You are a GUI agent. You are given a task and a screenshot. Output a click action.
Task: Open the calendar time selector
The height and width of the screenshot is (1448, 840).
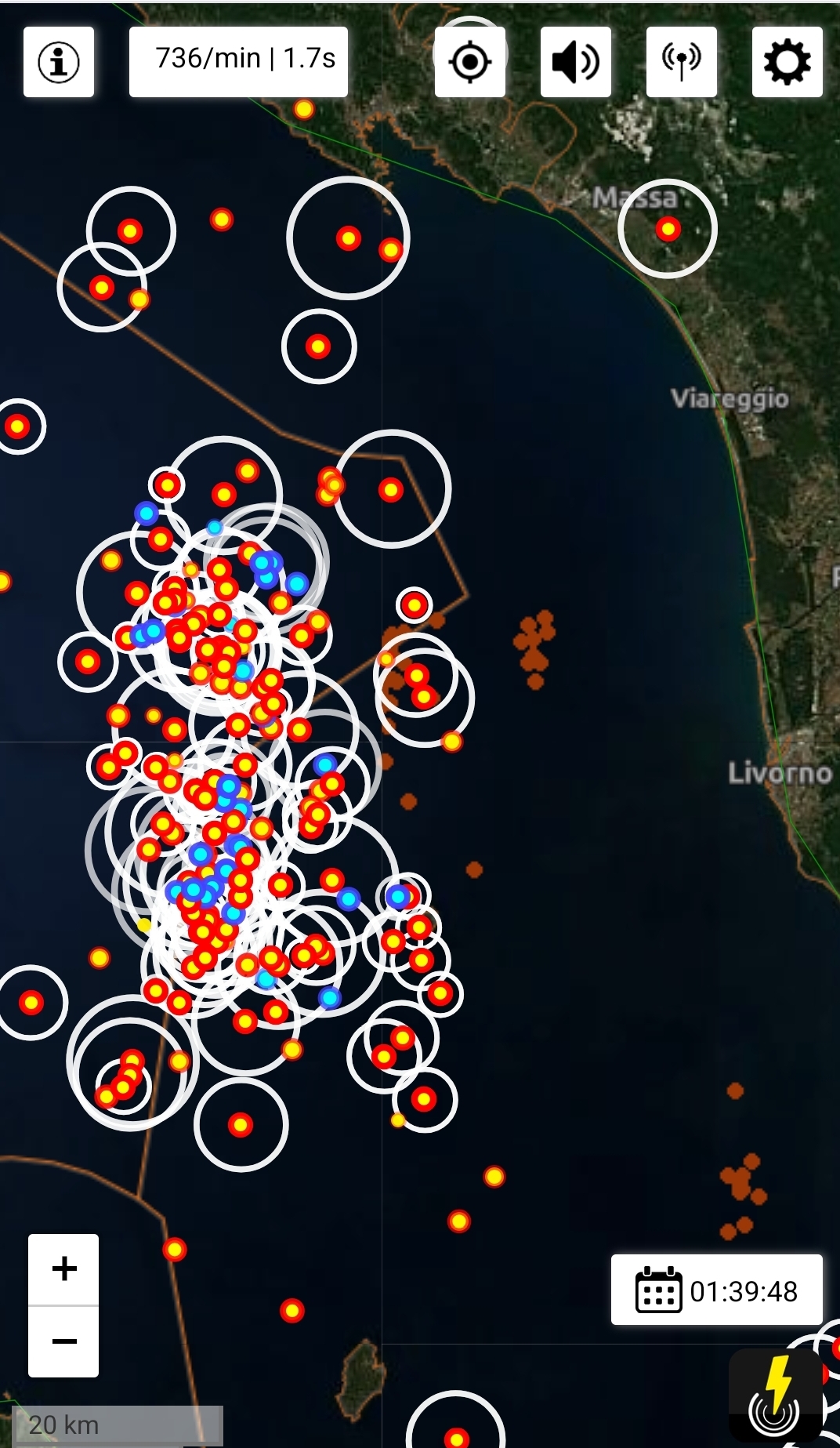pyautogui.click(x=717, y=1290)
